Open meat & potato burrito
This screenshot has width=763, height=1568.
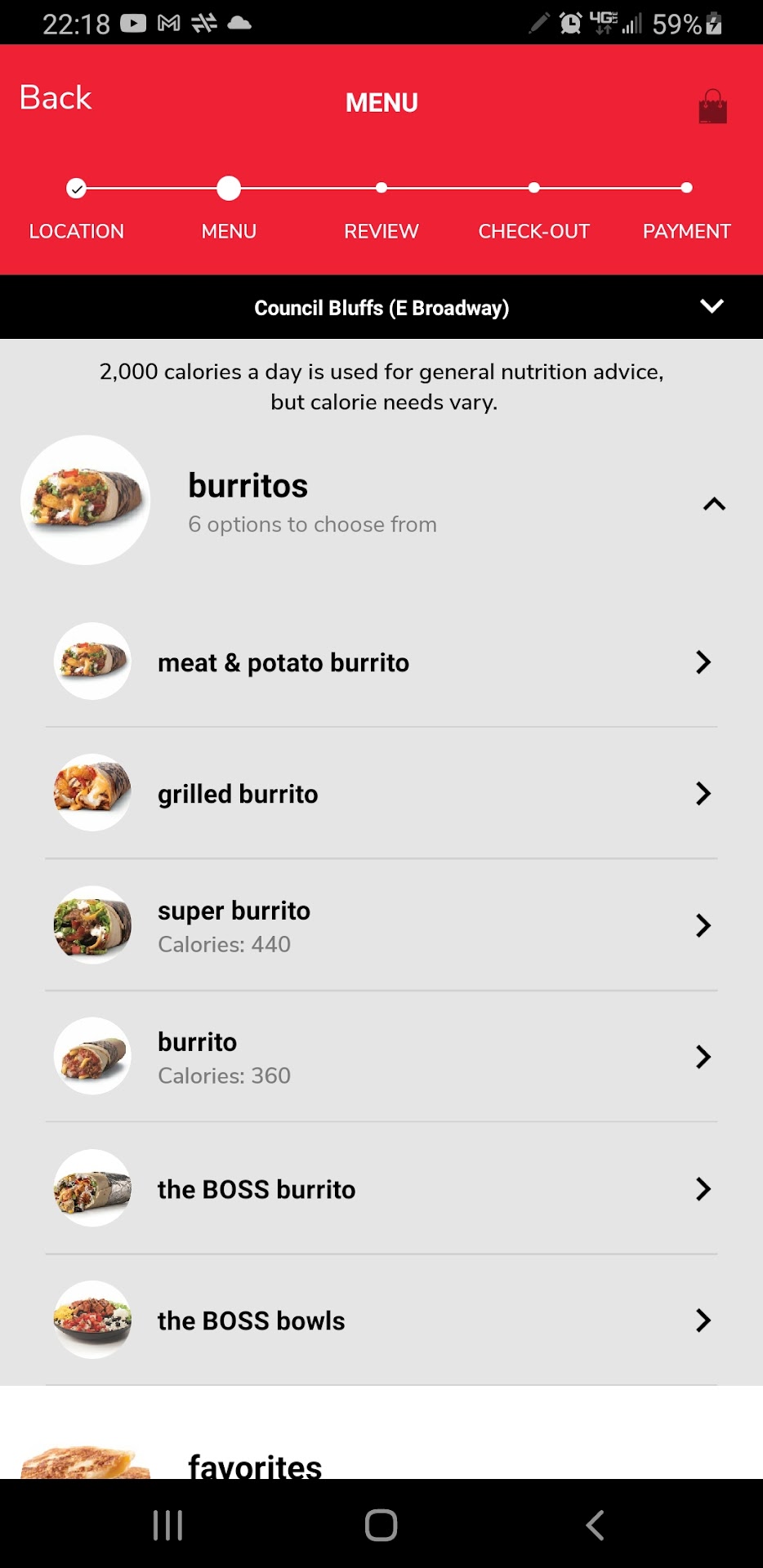coord(381,662)
